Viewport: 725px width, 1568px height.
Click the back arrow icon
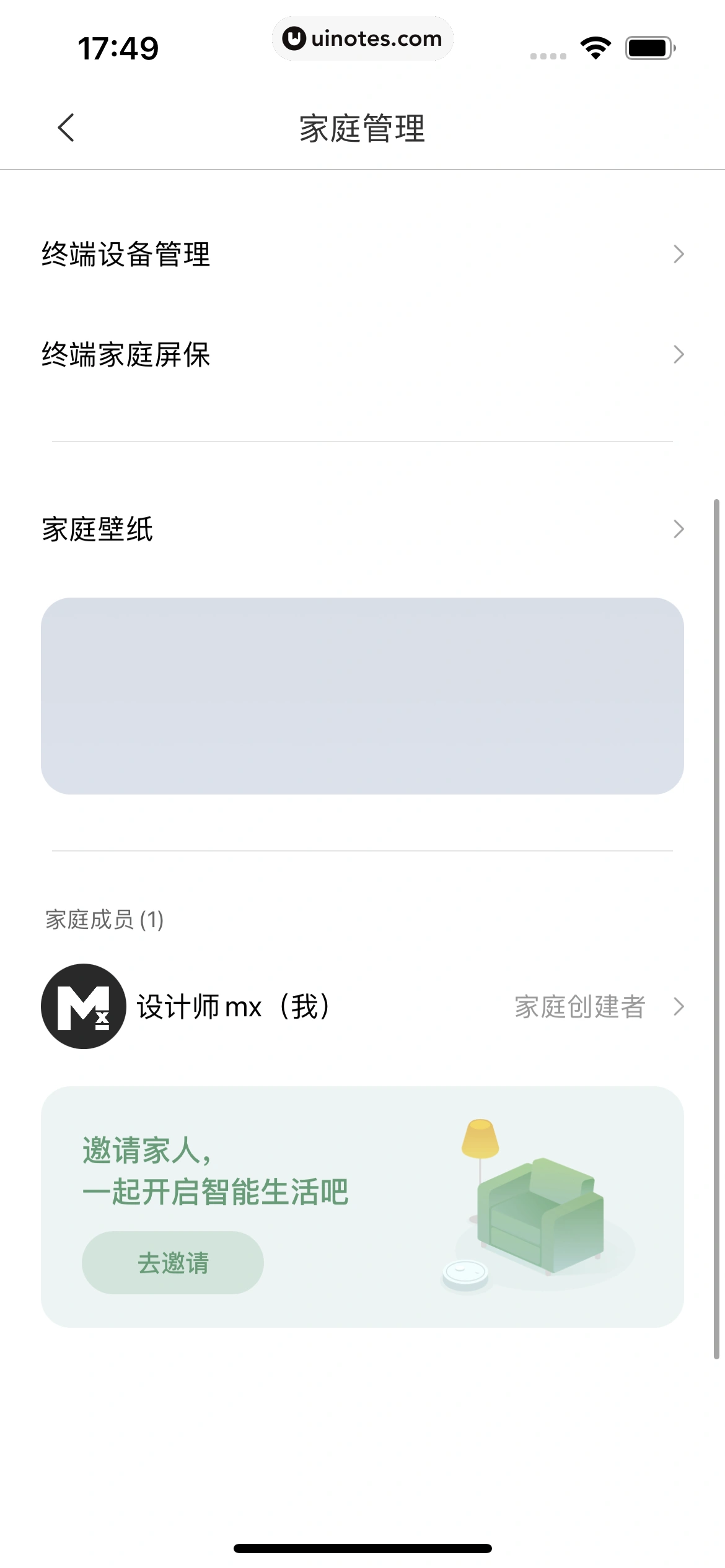point(66,128)
